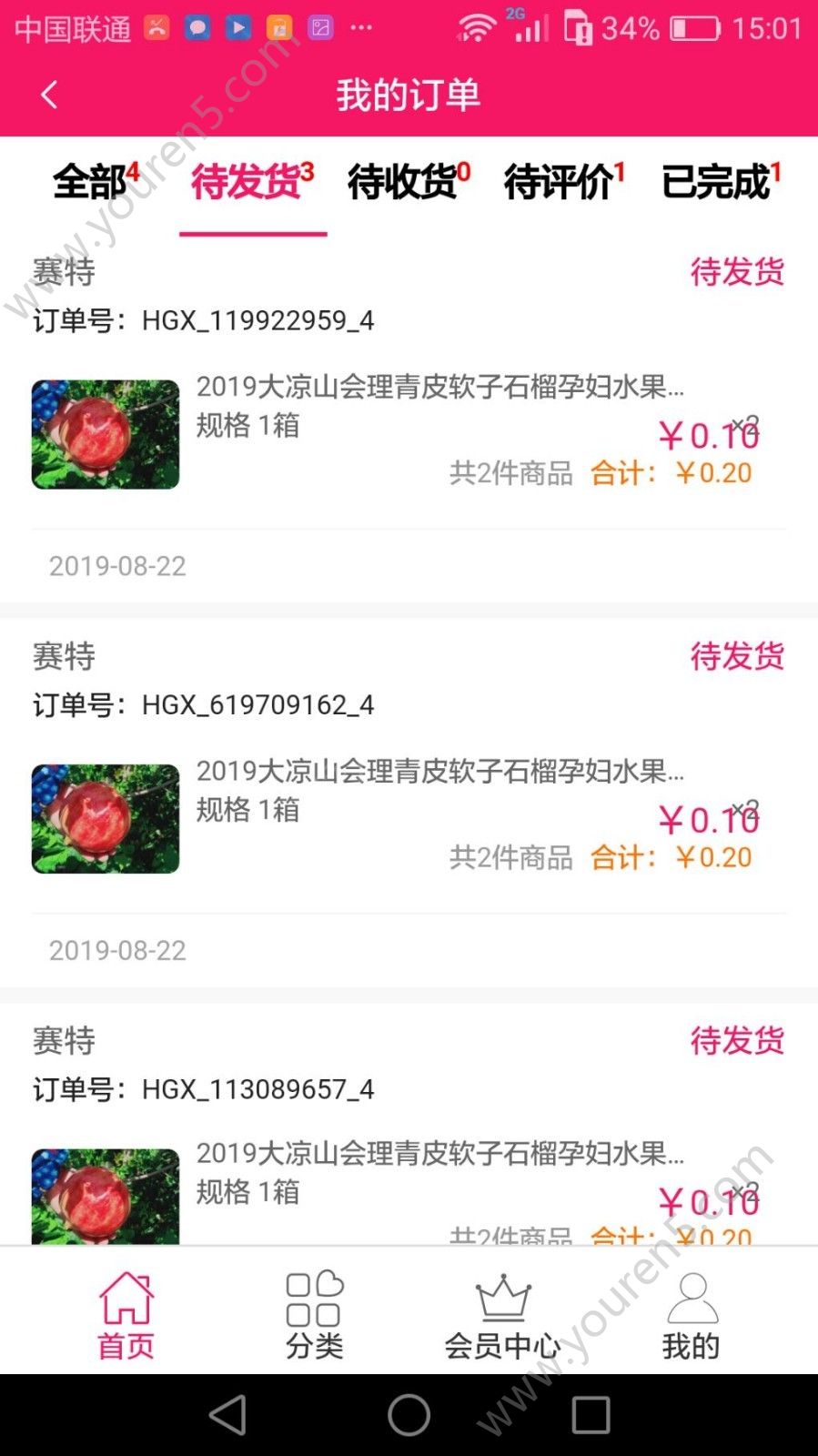Switch to the 待收货 tab
Image resolution: width=818 pixels, height=1456 pixels.
pos(409,181)
